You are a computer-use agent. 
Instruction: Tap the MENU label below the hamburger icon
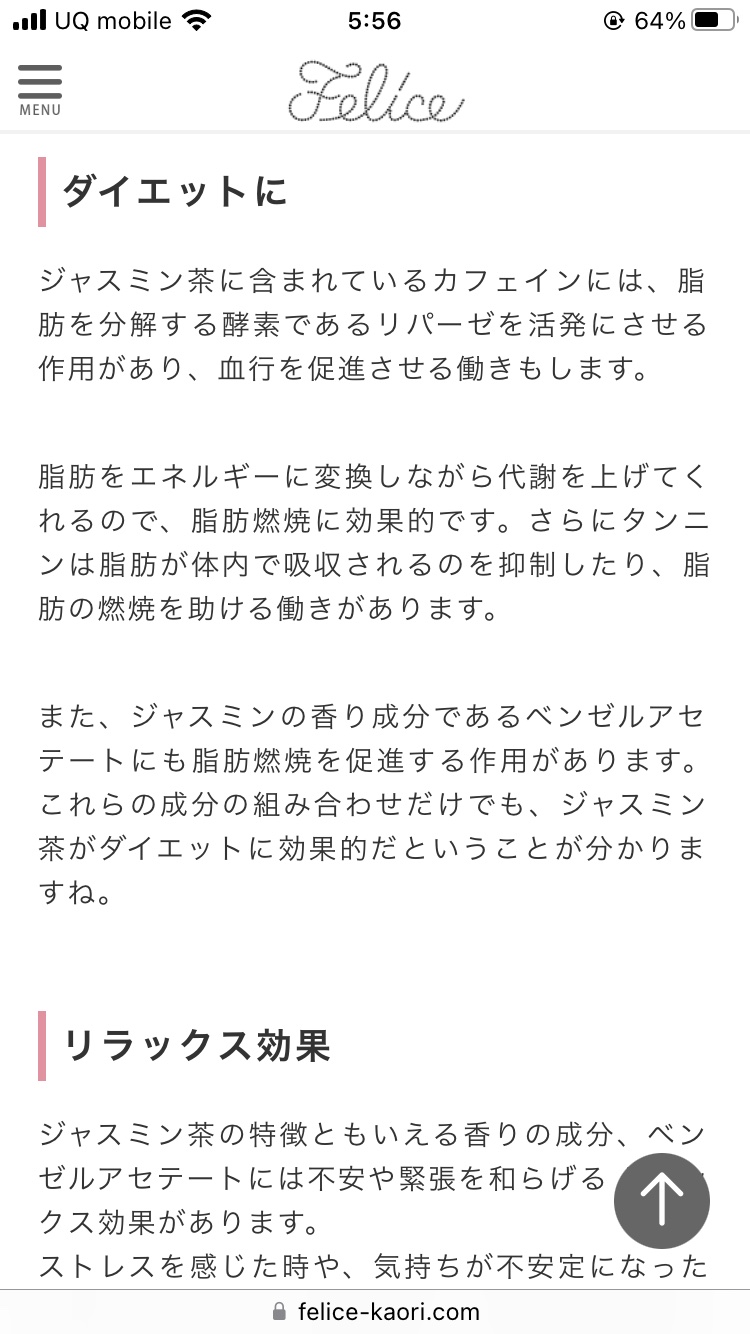39,110
